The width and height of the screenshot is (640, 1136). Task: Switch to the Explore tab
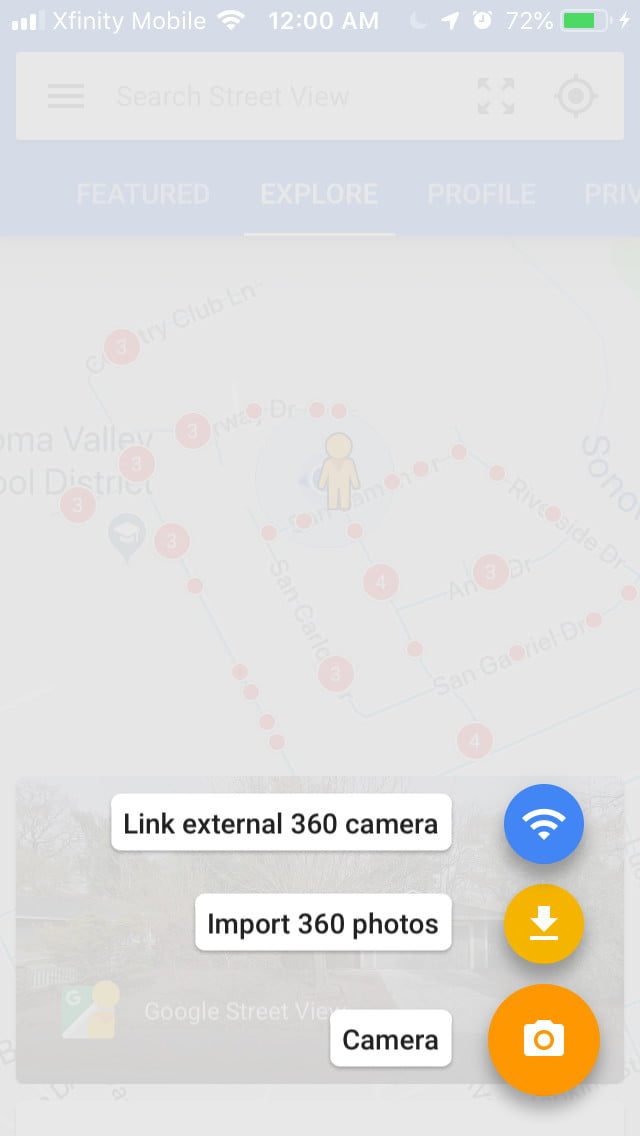[x=319, y=193]
